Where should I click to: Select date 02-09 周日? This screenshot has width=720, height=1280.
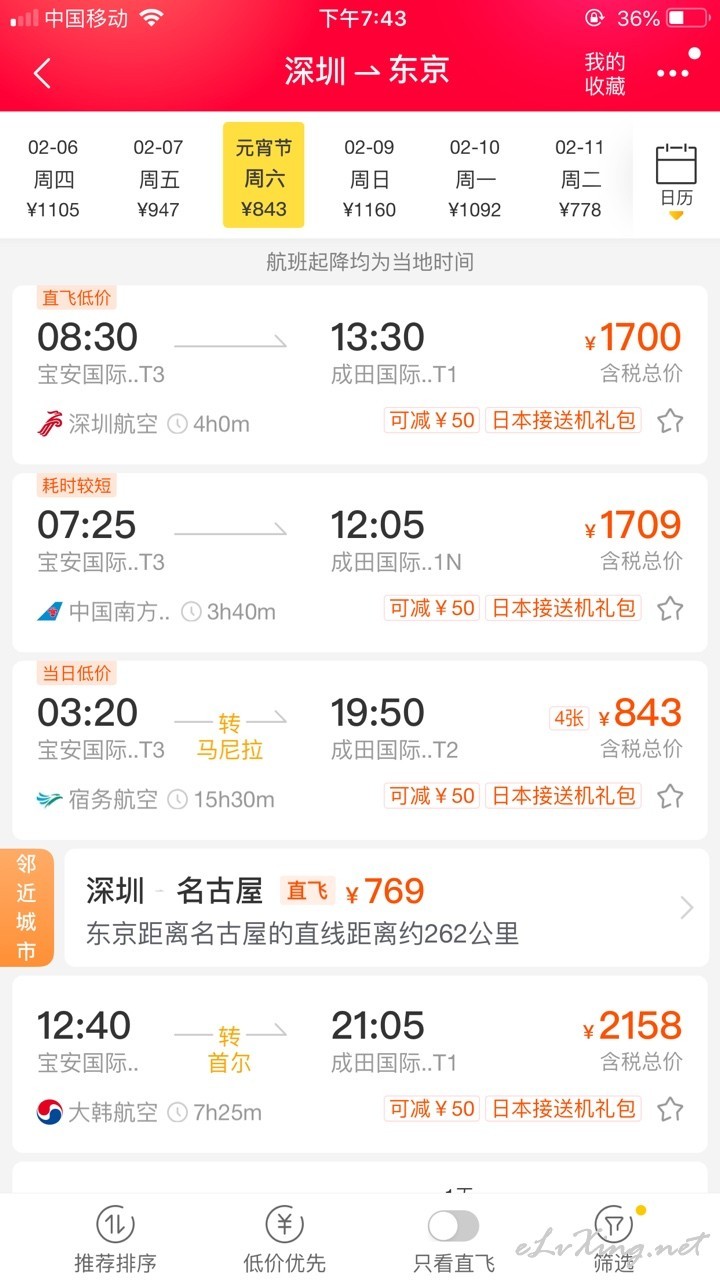coord(370,178)
